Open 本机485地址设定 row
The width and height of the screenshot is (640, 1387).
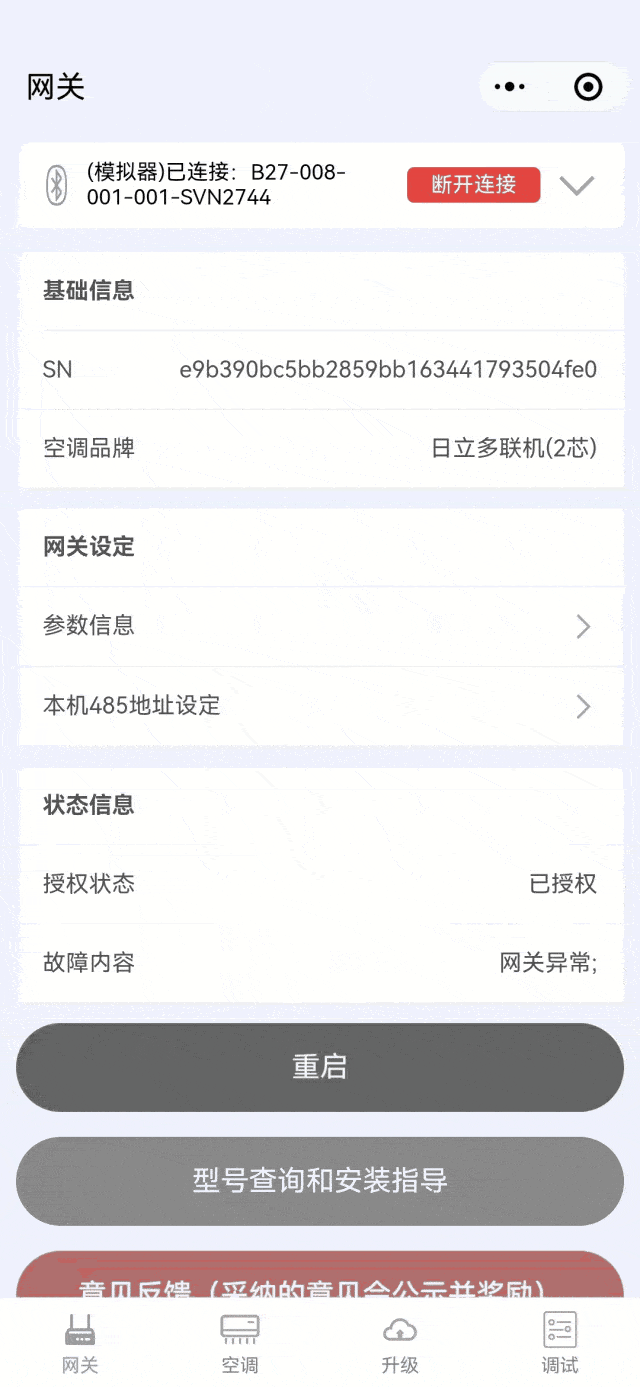(320, 706)
